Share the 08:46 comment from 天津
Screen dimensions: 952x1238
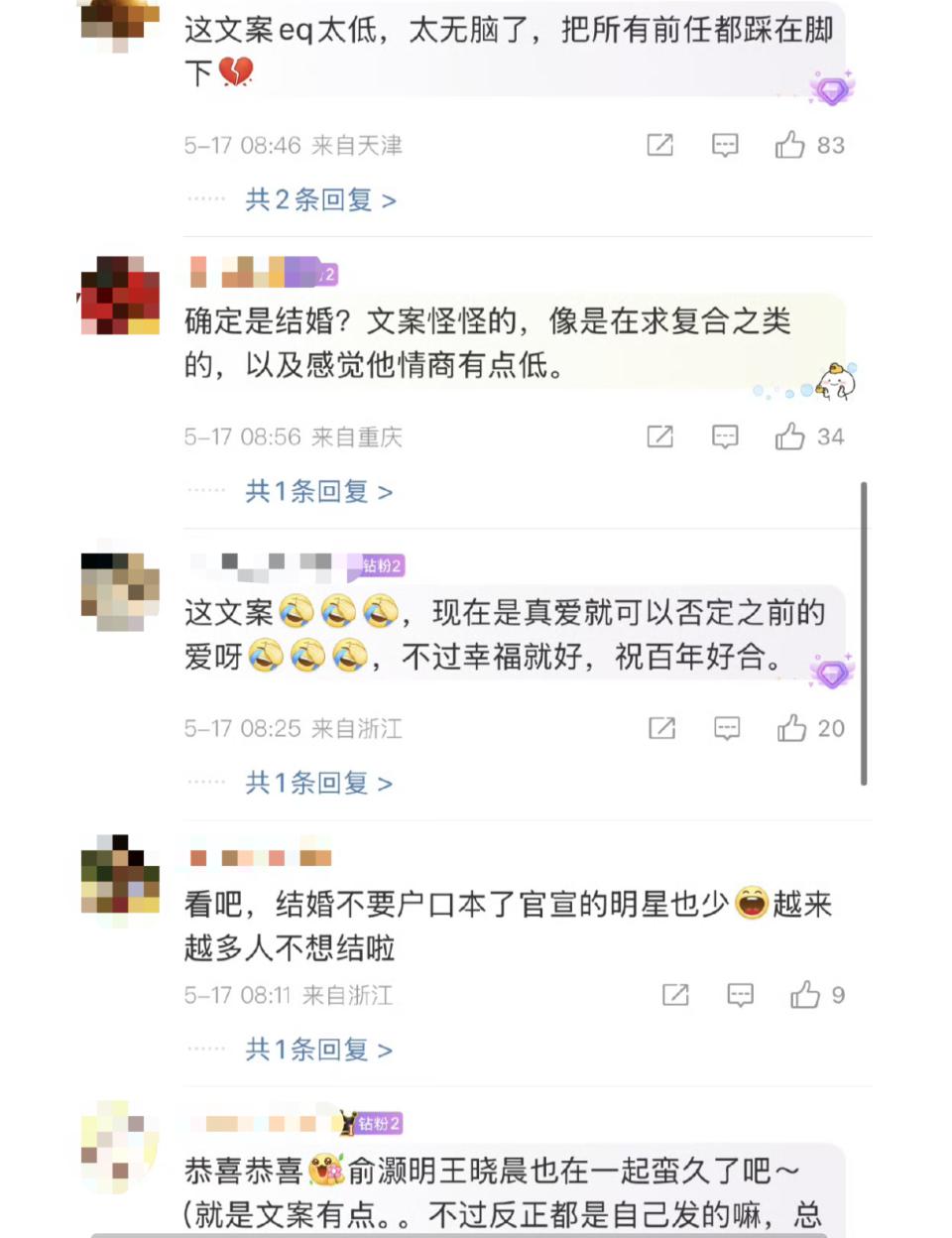click(660, 146)
